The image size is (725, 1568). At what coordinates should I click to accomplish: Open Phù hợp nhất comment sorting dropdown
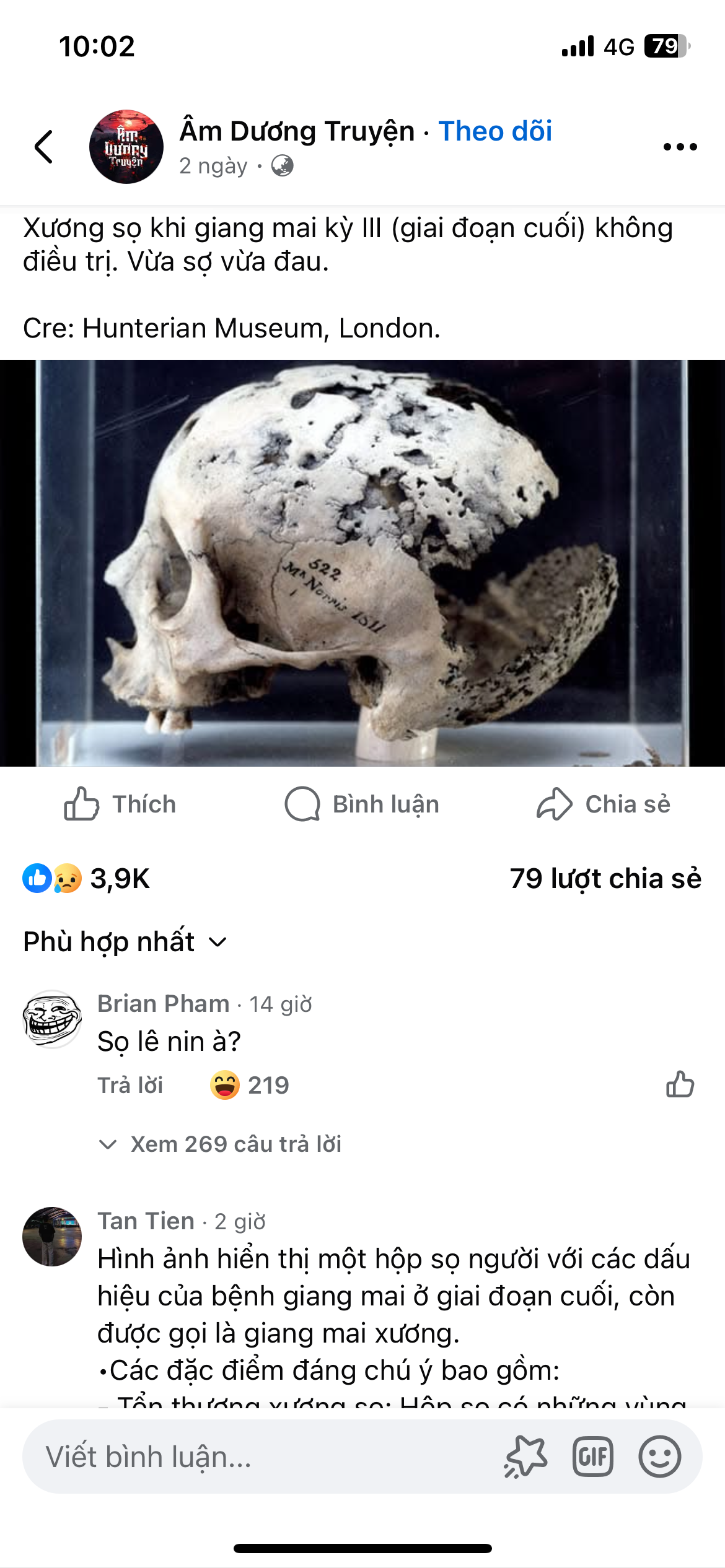125,942
